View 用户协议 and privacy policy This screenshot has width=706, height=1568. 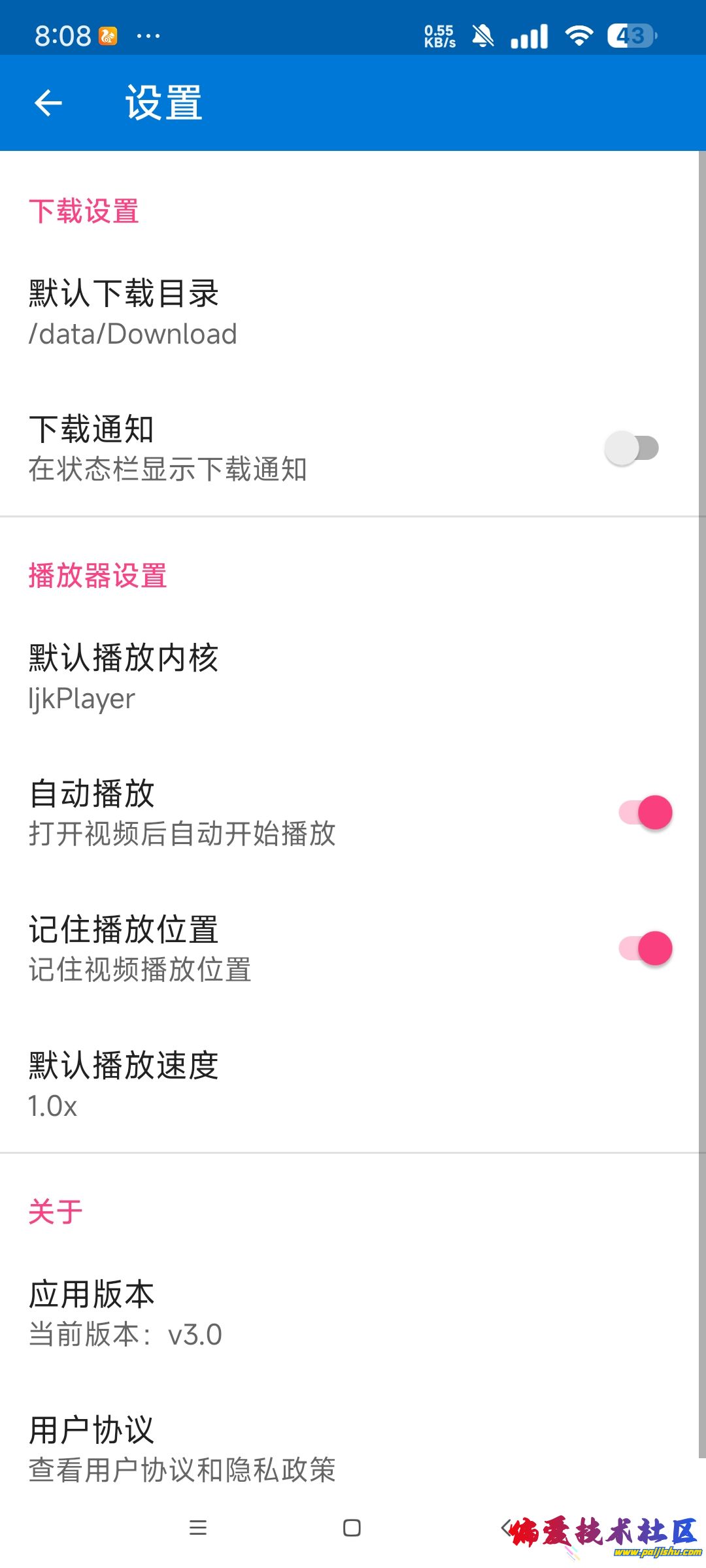click(196, 1449)
